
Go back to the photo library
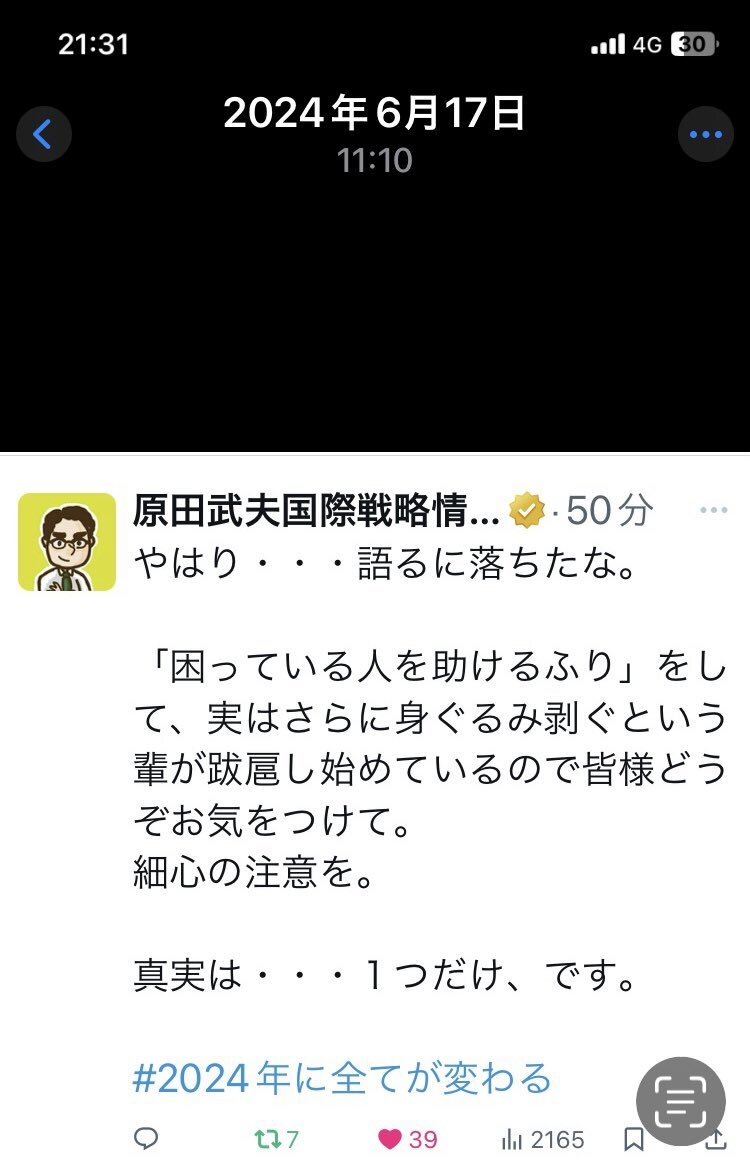click(x=43, y=134)
